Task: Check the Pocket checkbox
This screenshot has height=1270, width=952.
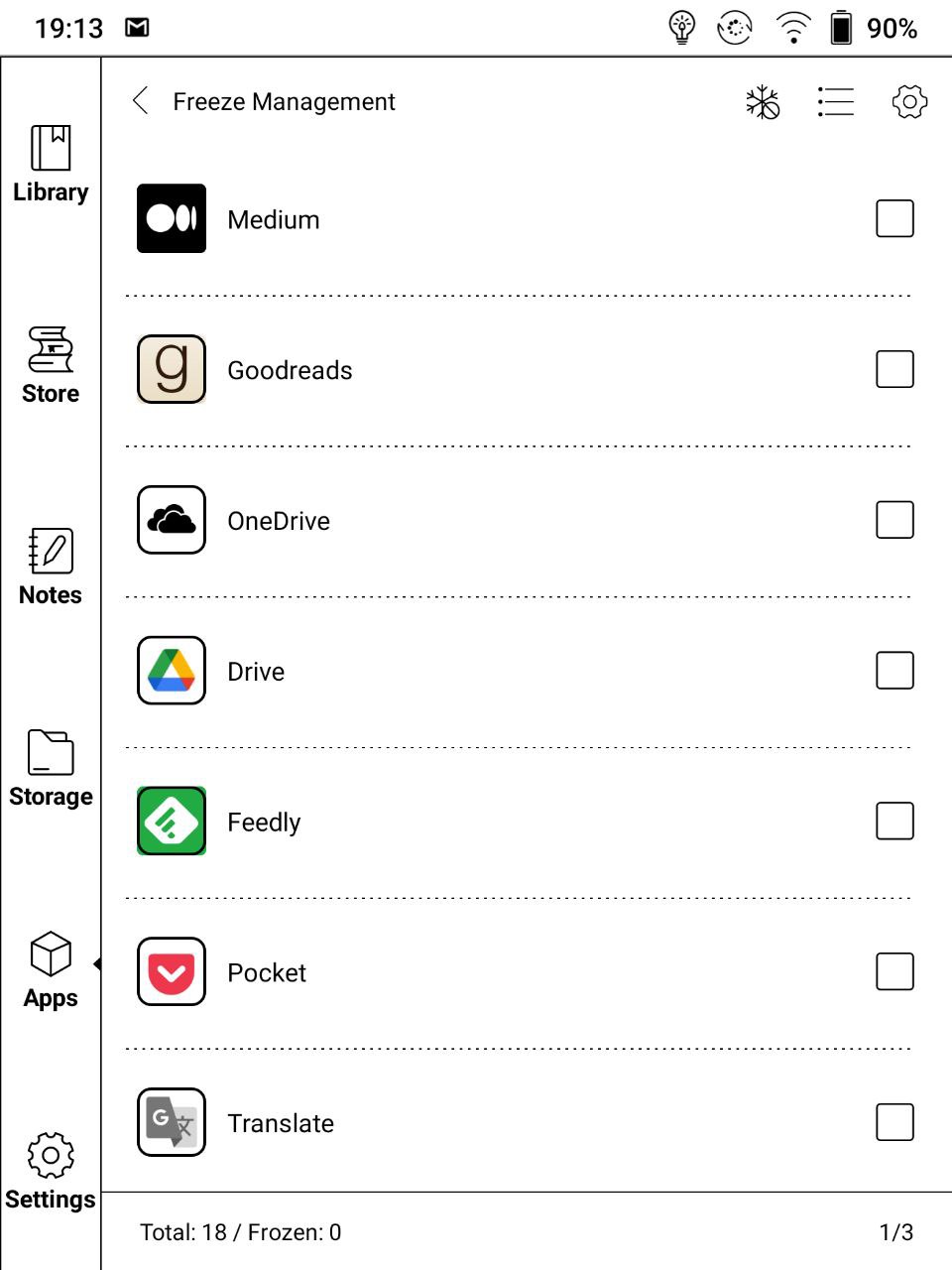Action: [x=894, y=972]
